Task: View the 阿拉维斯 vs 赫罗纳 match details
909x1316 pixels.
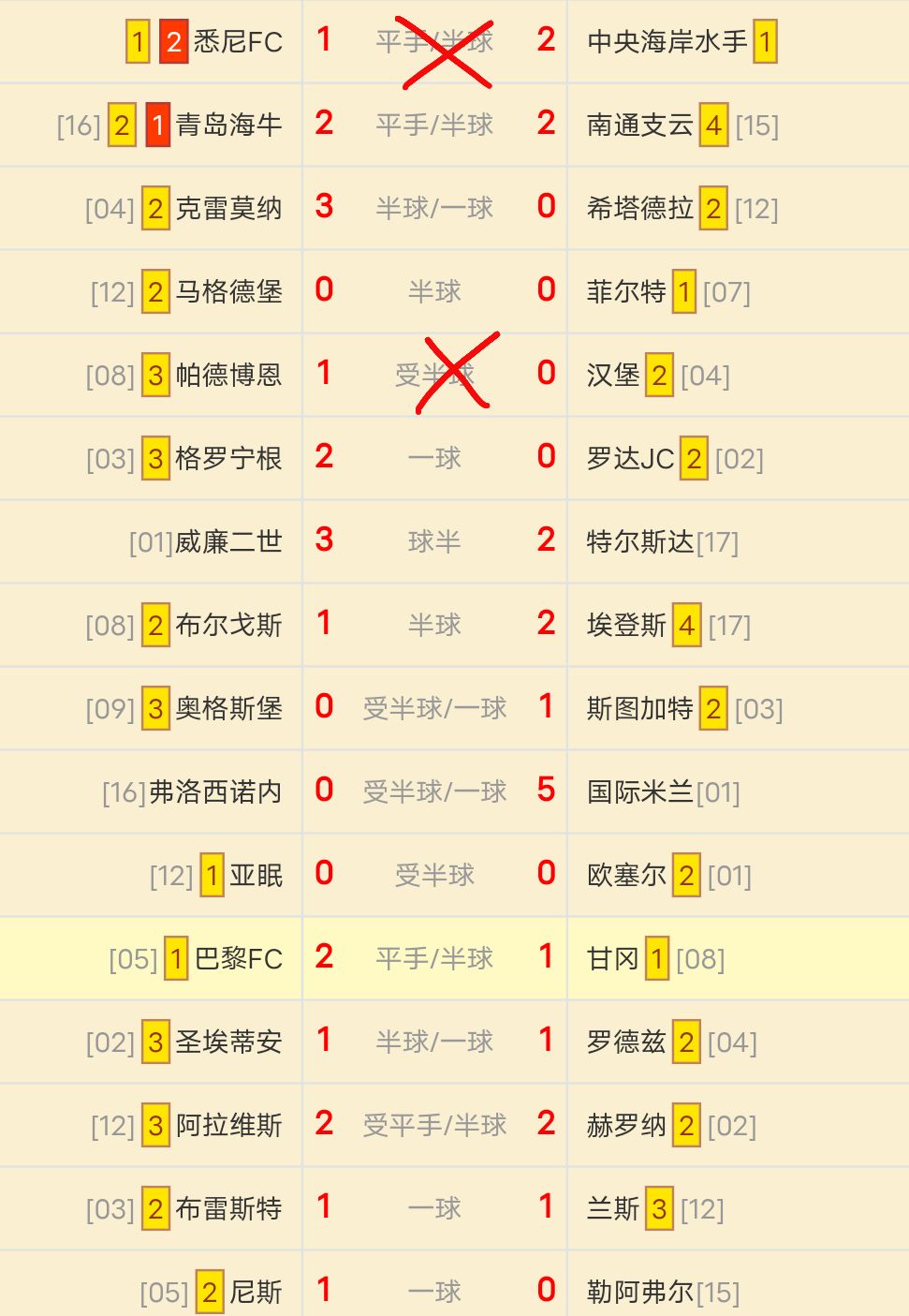Action: 434,1125
